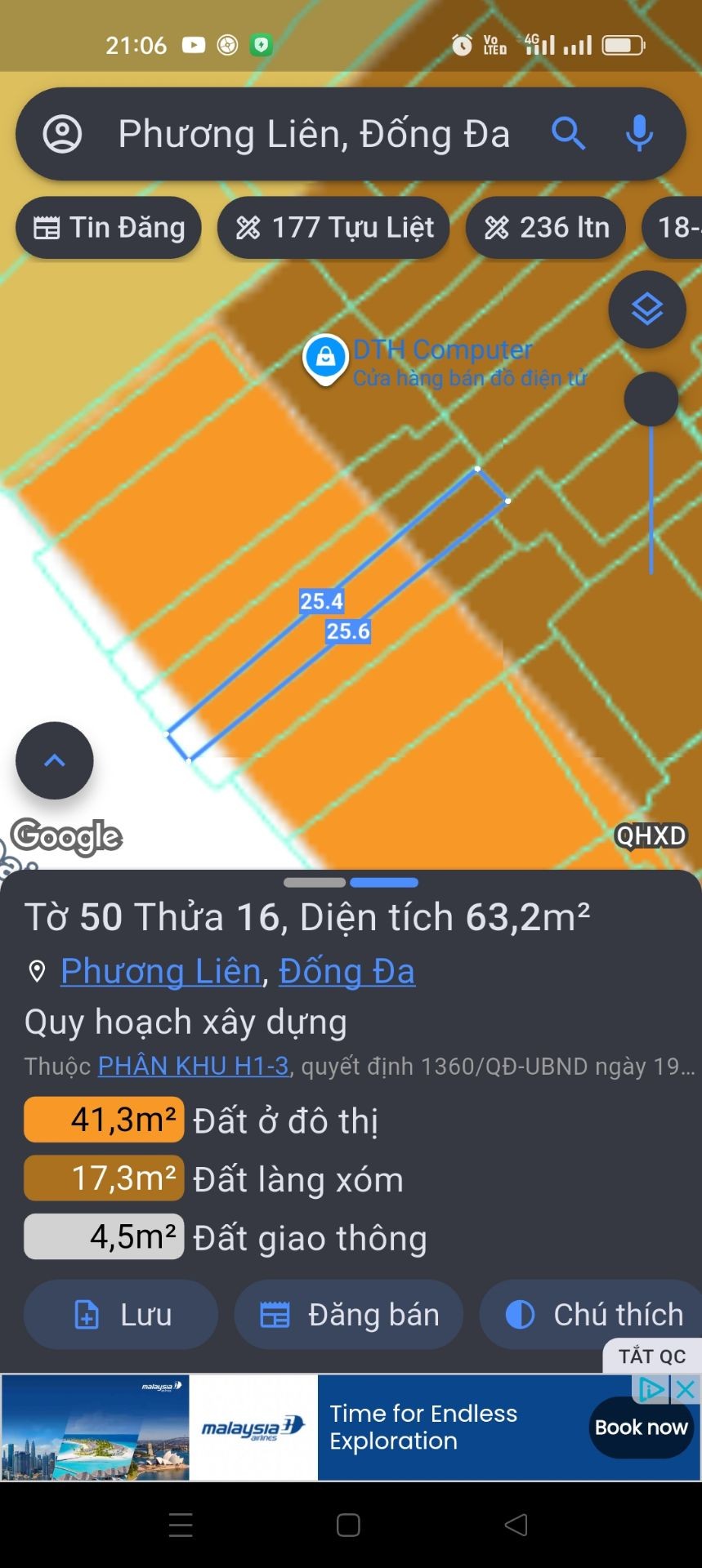Toggle the QHXD planning overlay label
Screen dimensions: 702x1568
click(x=651, y=836)
